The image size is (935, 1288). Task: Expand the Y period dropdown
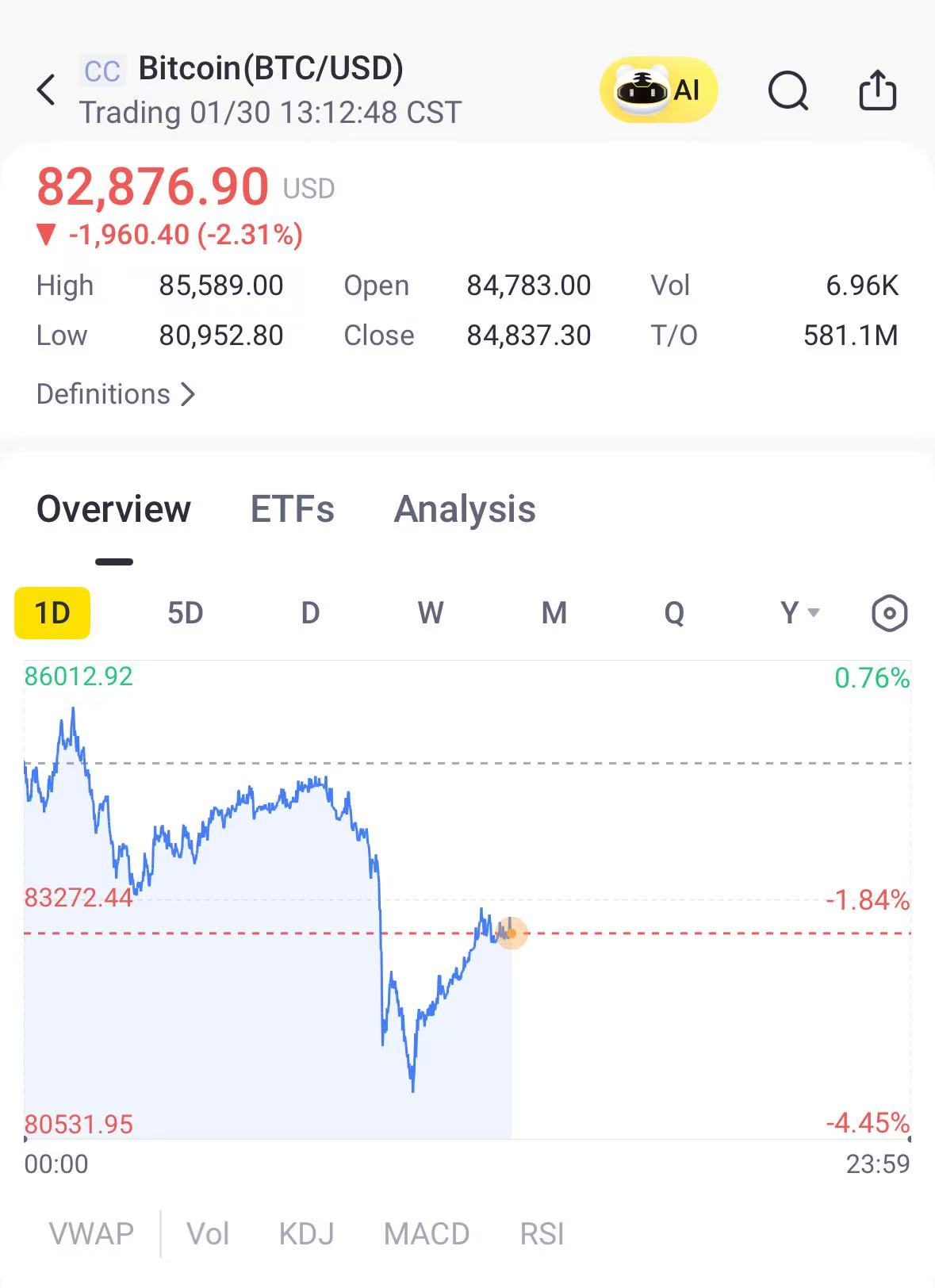click(799, 613)
